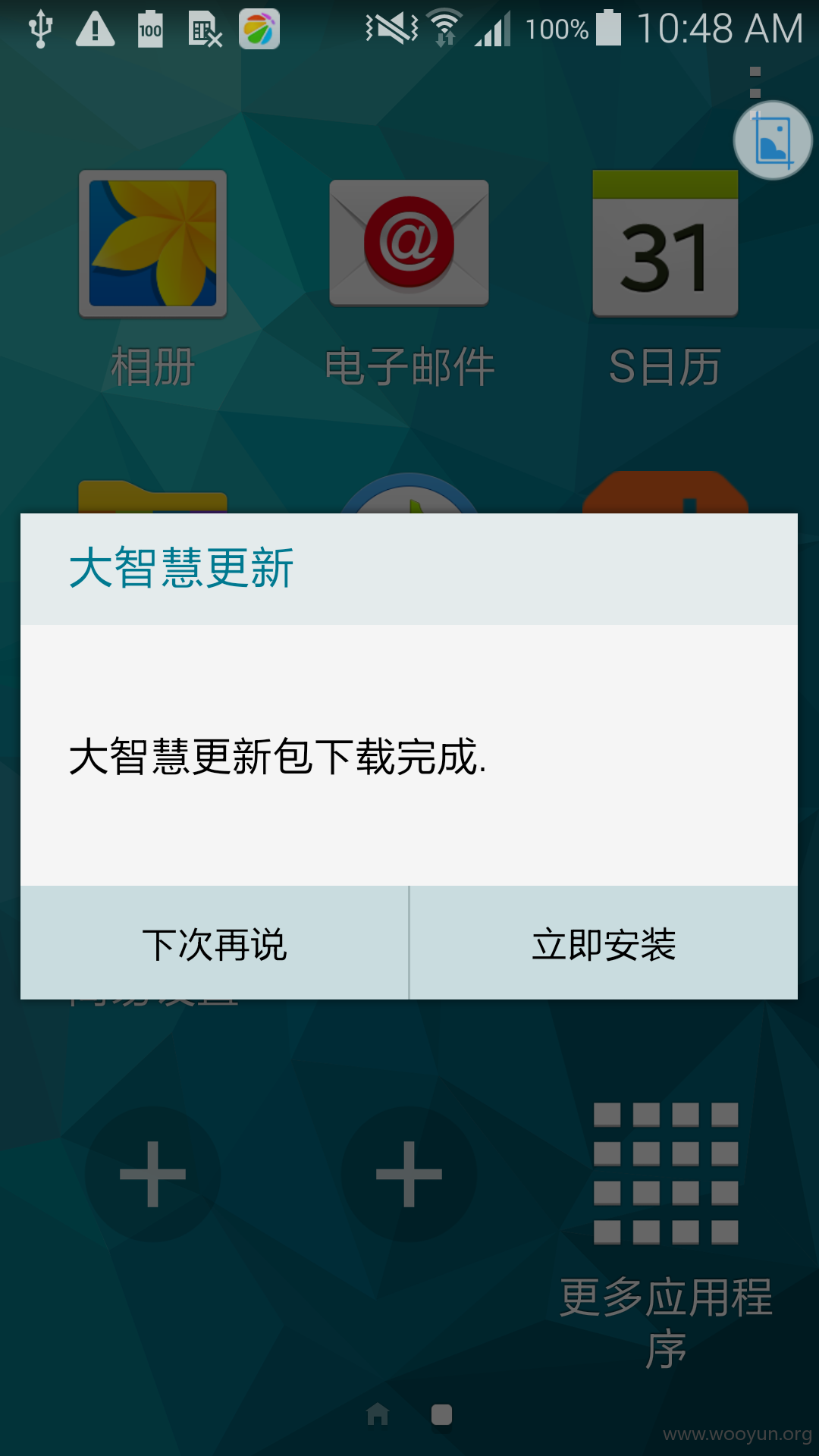
Task: Choose 下次再说 to postpone the update
Action: click(x=215, y=943)
